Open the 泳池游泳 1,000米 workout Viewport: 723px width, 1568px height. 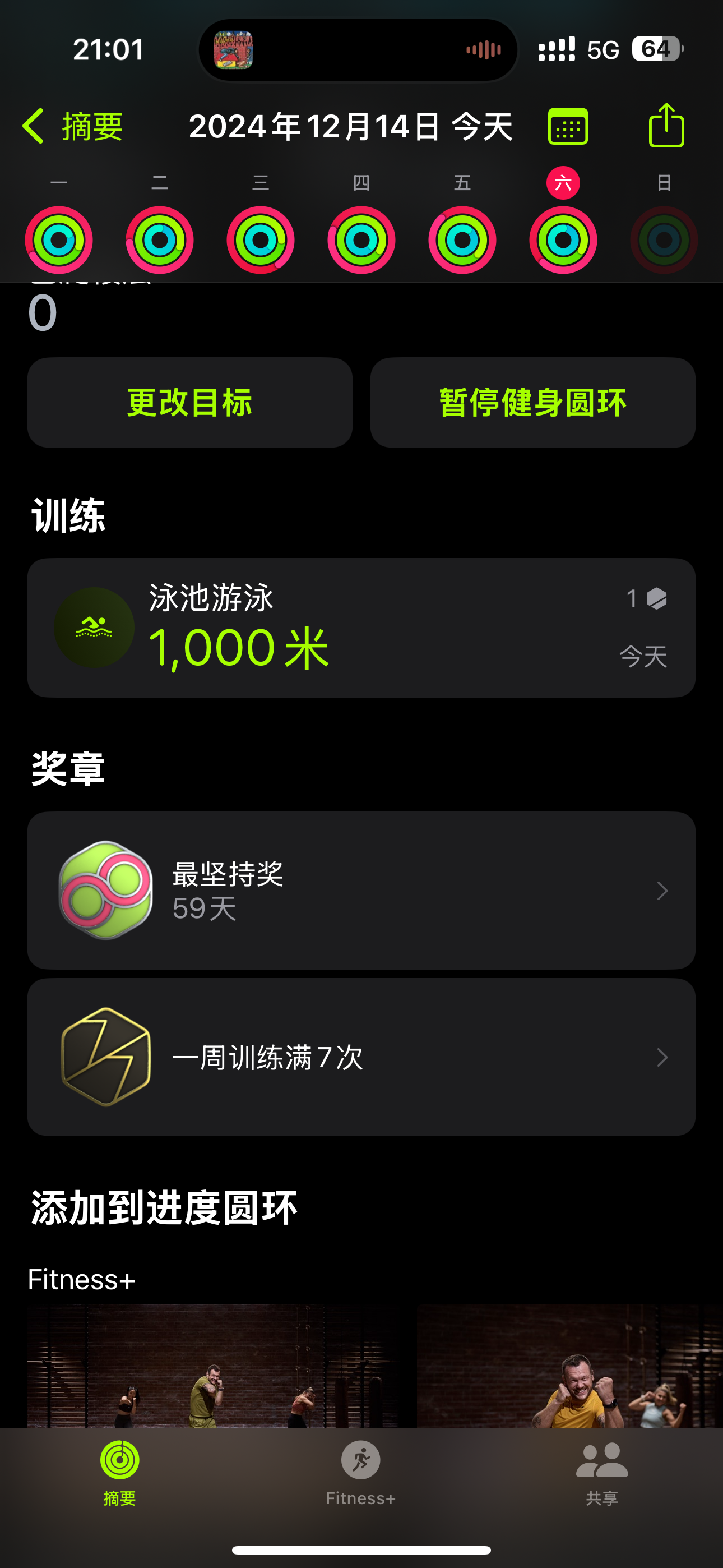click(x=361, y=628)
